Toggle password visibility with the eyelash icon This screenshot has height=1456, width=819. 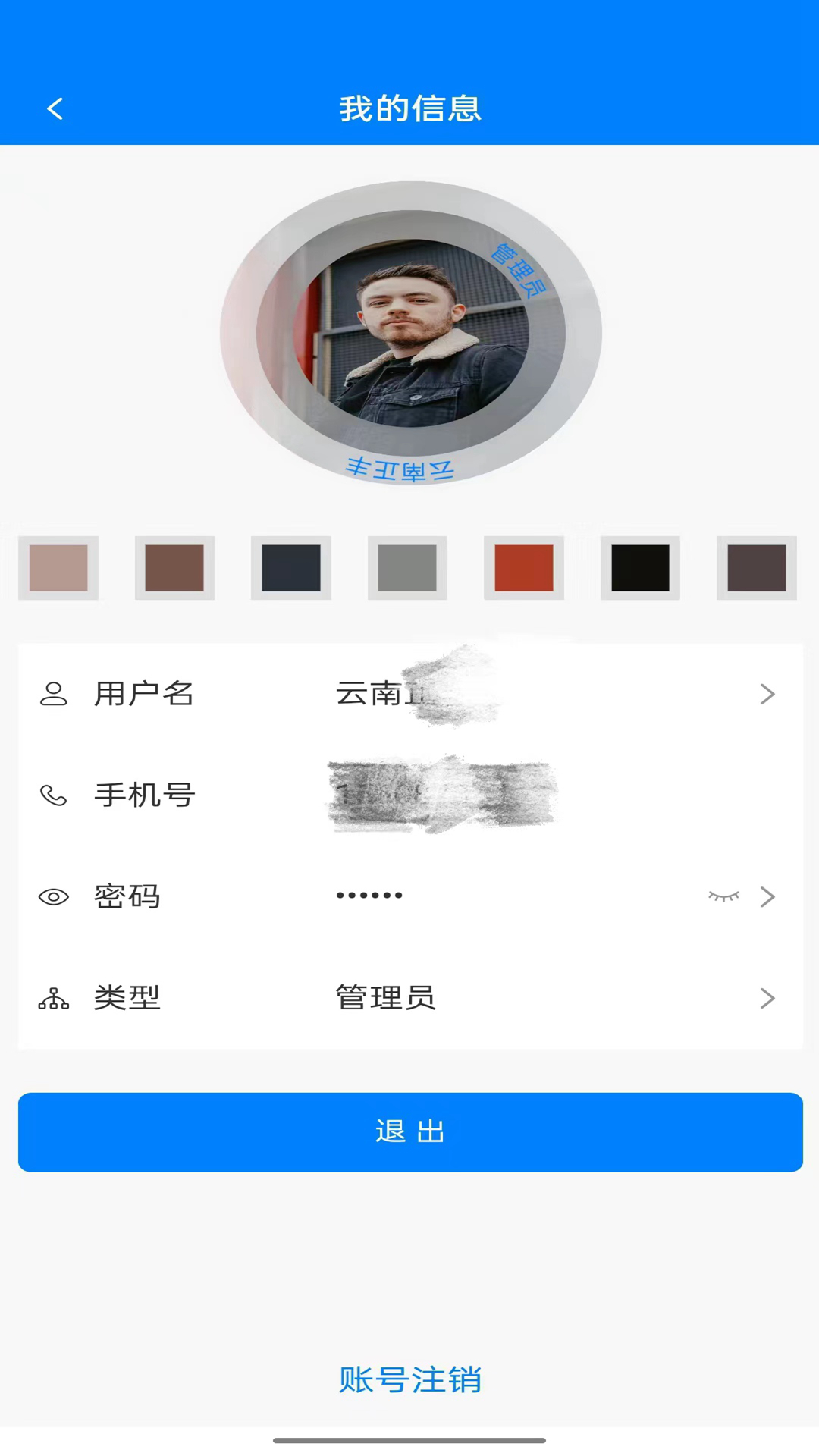click(723, 897)
